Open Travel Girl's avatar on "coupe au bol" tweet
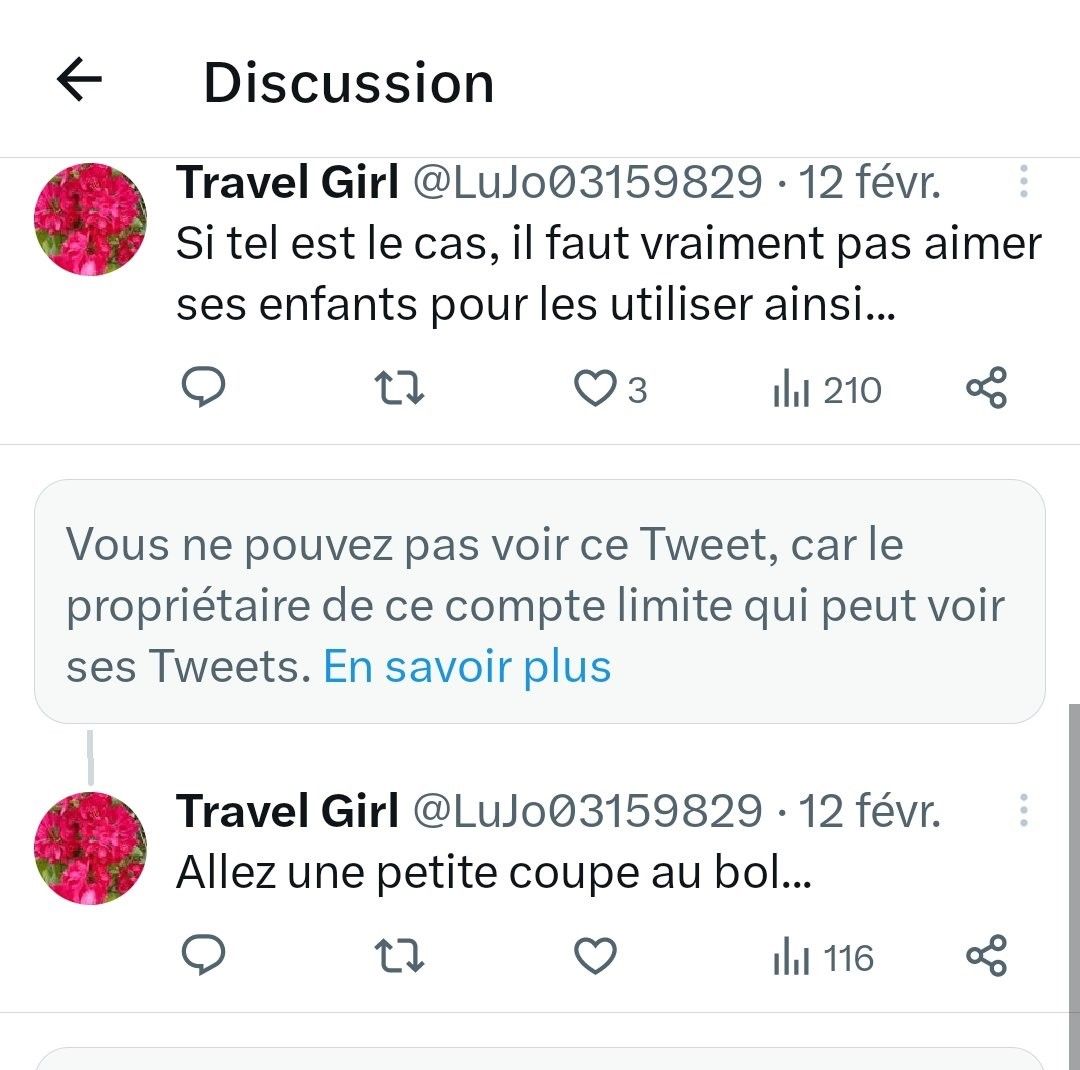The height and width of the screenshot is (1070, 1080). 91,847
